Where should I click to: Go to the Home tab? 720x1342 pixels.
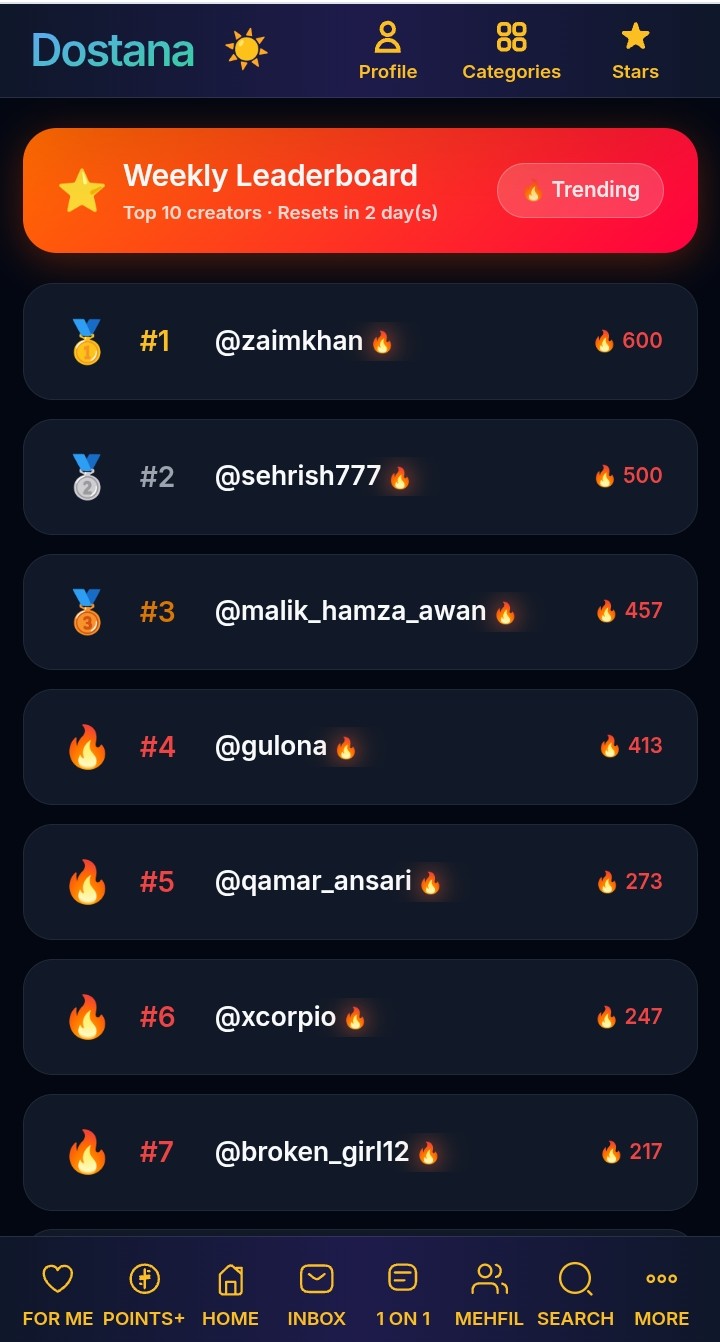pyautogui.click(x=230, y=1295)
